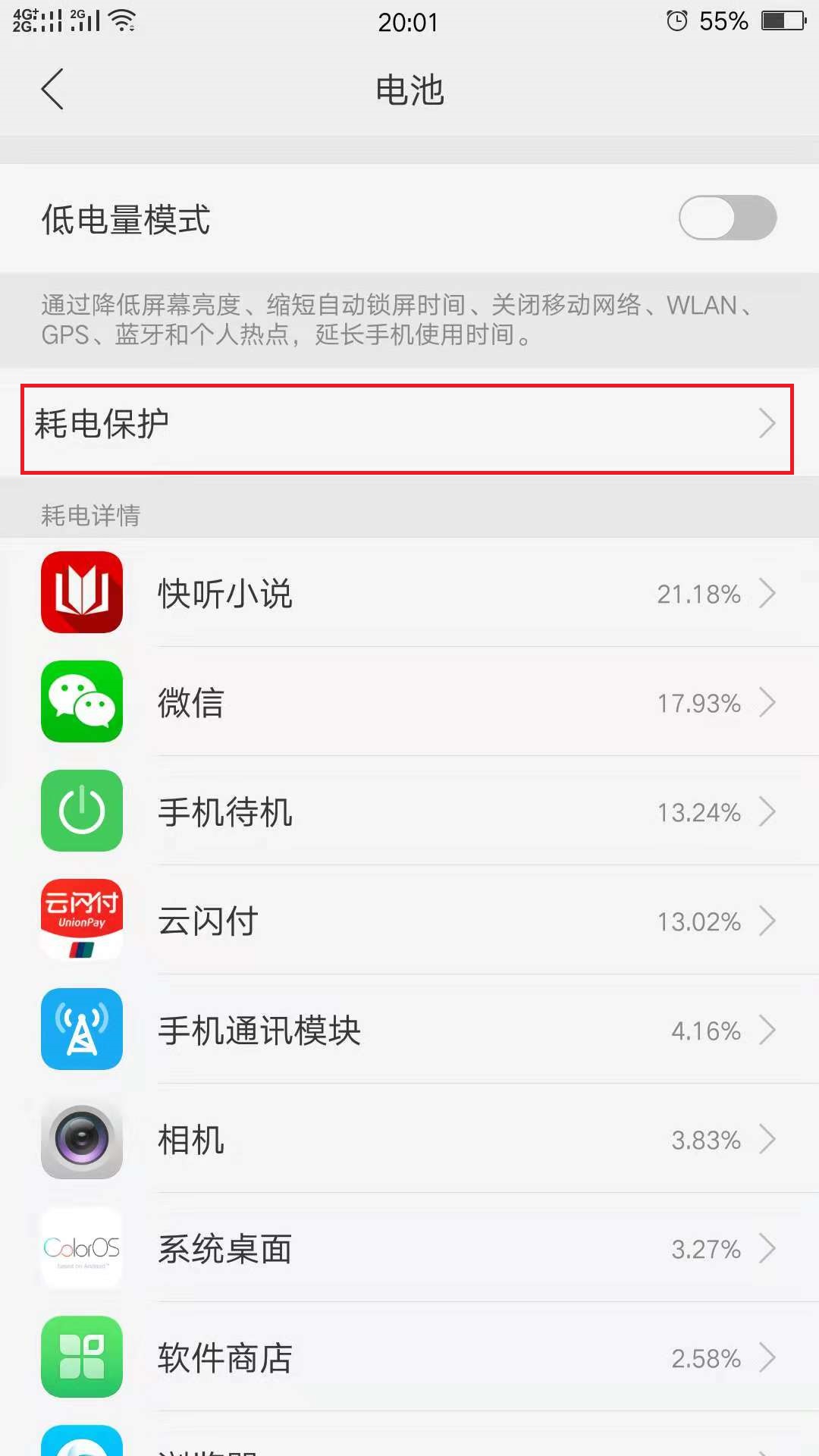Open the 耗电保护 settings
Screen dimensions: 819x1456
tap(407, 428)
